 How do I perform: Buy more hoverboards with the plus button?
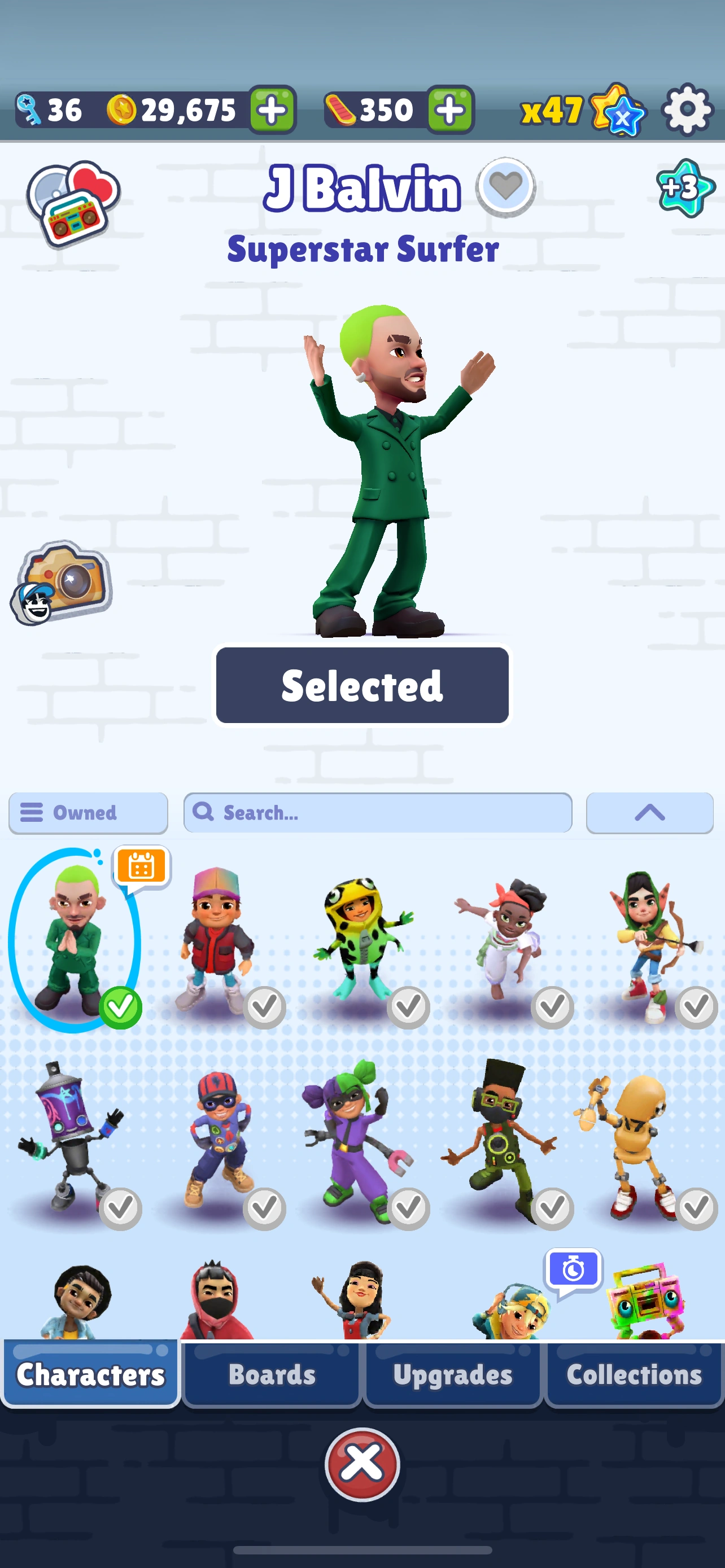click(x=450, y=110)
